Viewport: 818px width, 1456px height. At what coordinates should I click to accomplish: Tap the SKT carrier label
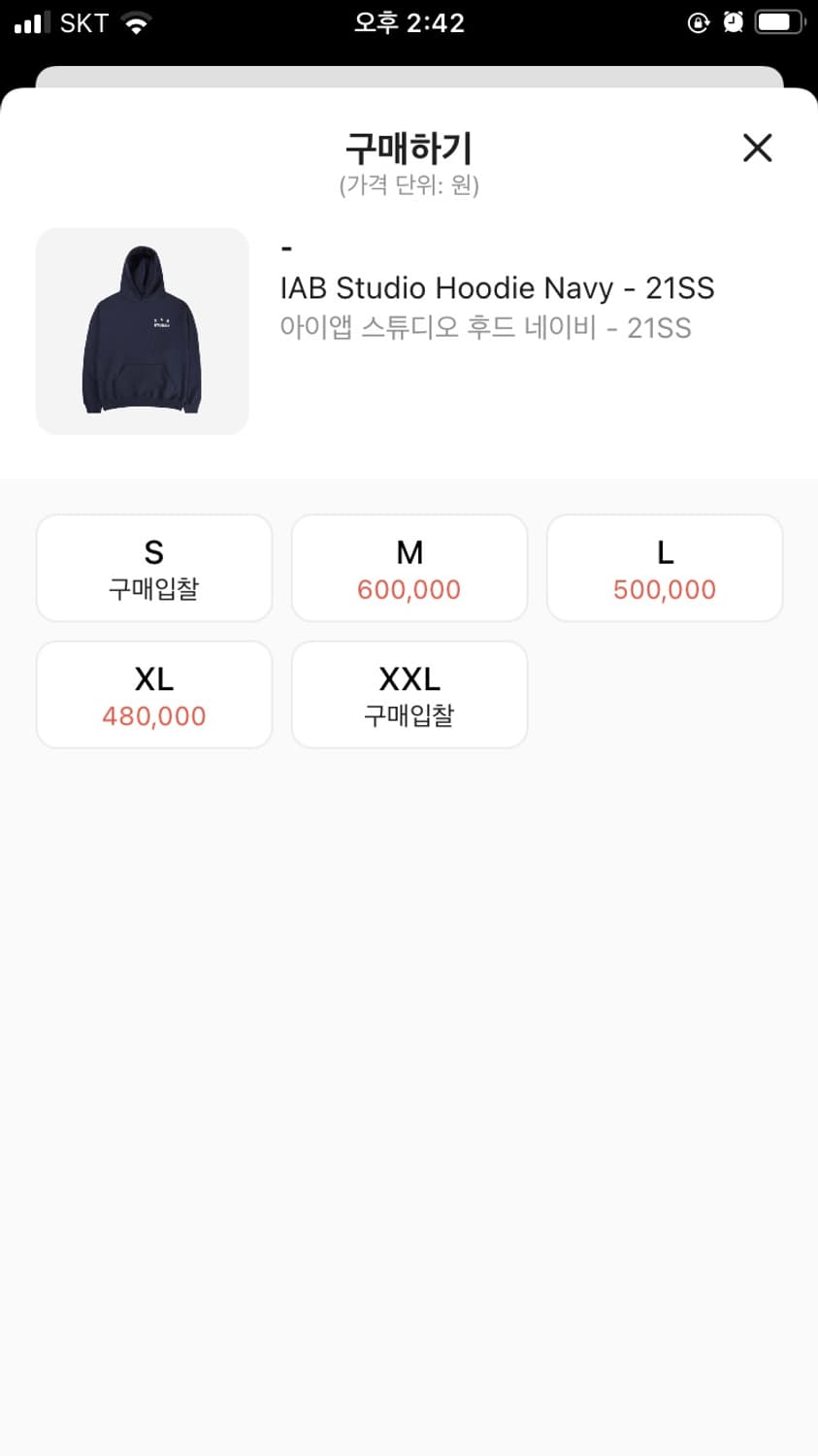[x=82, y=21]
